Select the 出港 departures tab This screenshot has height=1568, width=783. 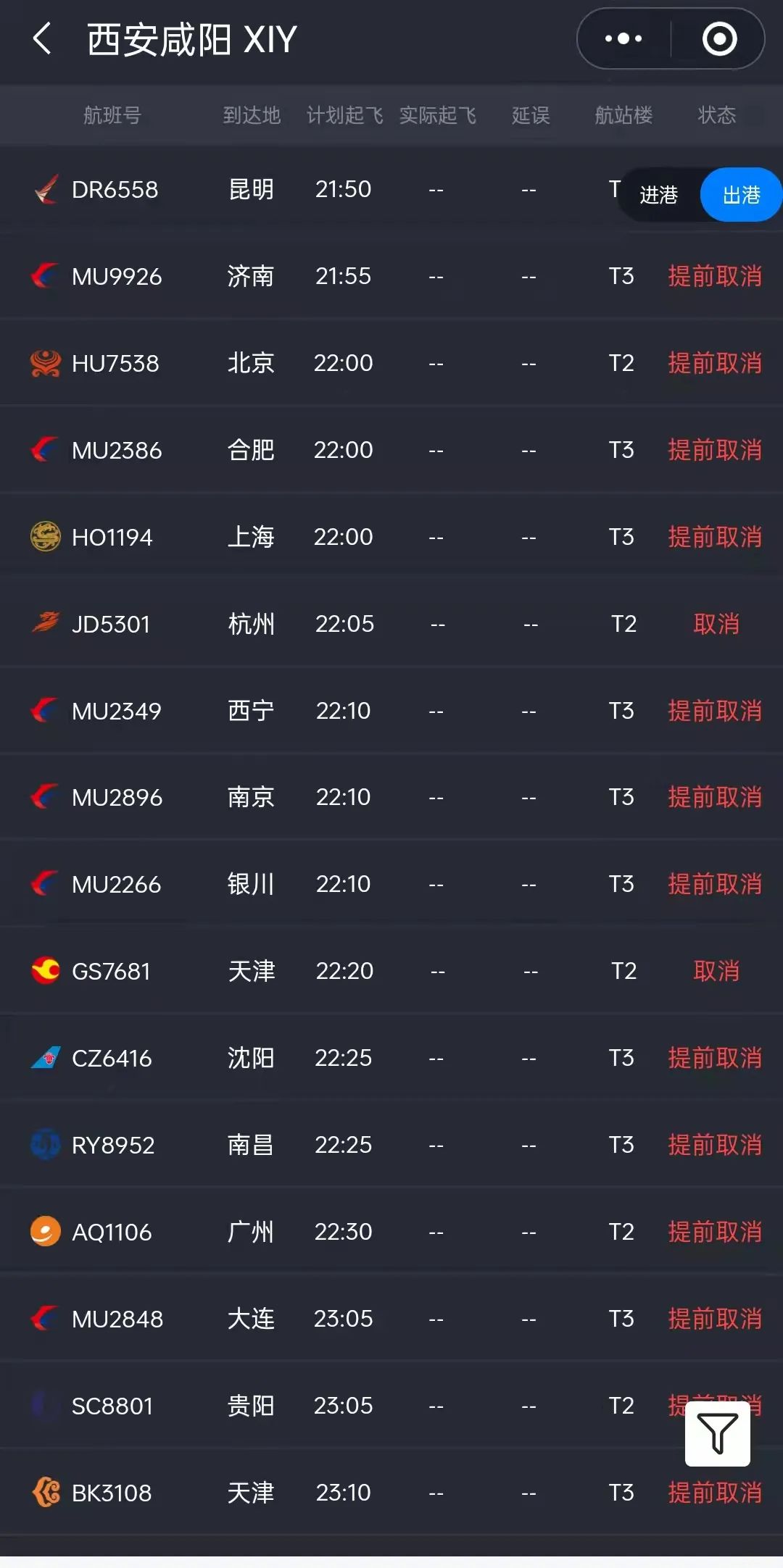741,195
